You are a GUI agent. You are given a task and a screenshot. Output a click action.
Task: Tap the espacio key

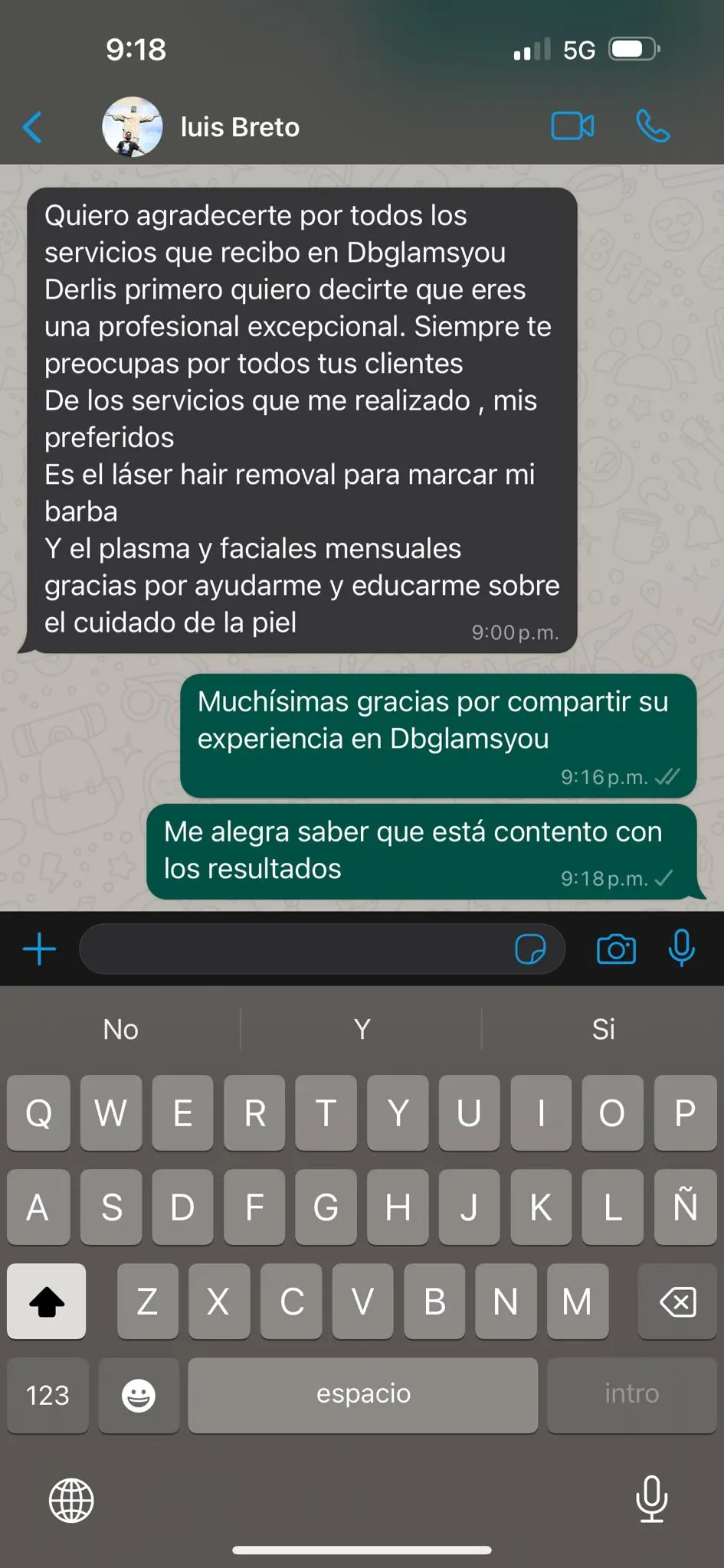click(x=362, y=1395)
